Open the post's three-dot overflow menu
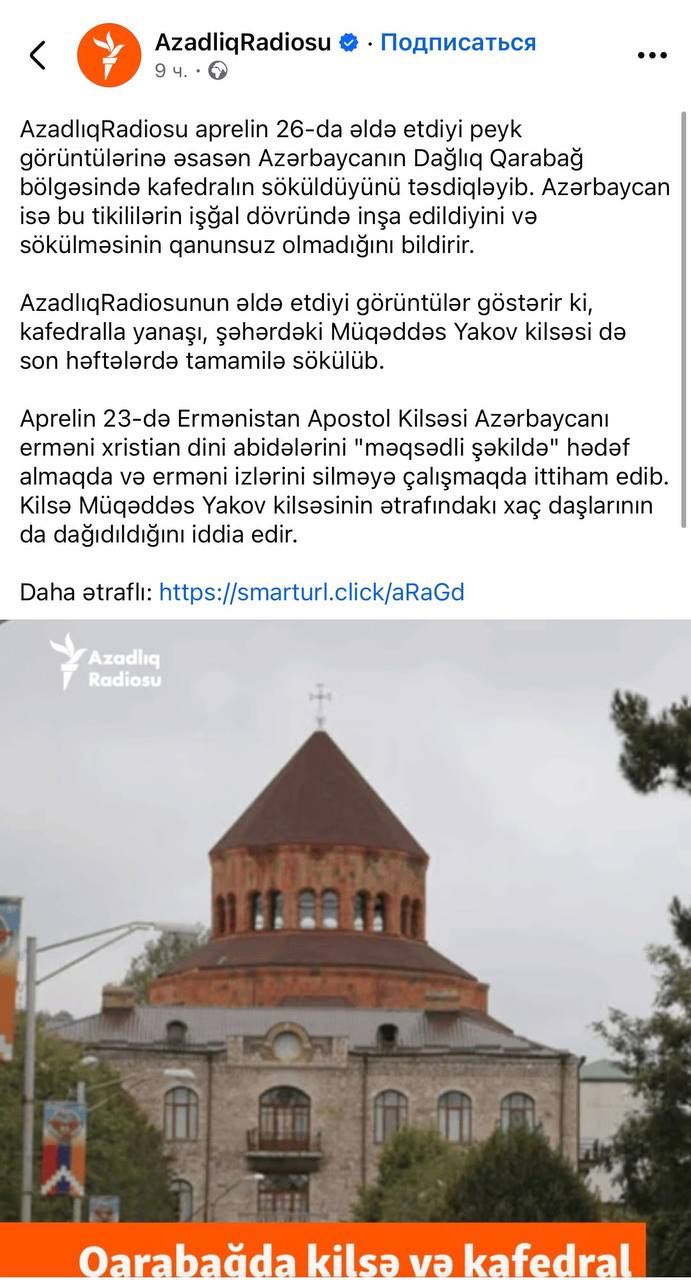 tap(651, 55)
